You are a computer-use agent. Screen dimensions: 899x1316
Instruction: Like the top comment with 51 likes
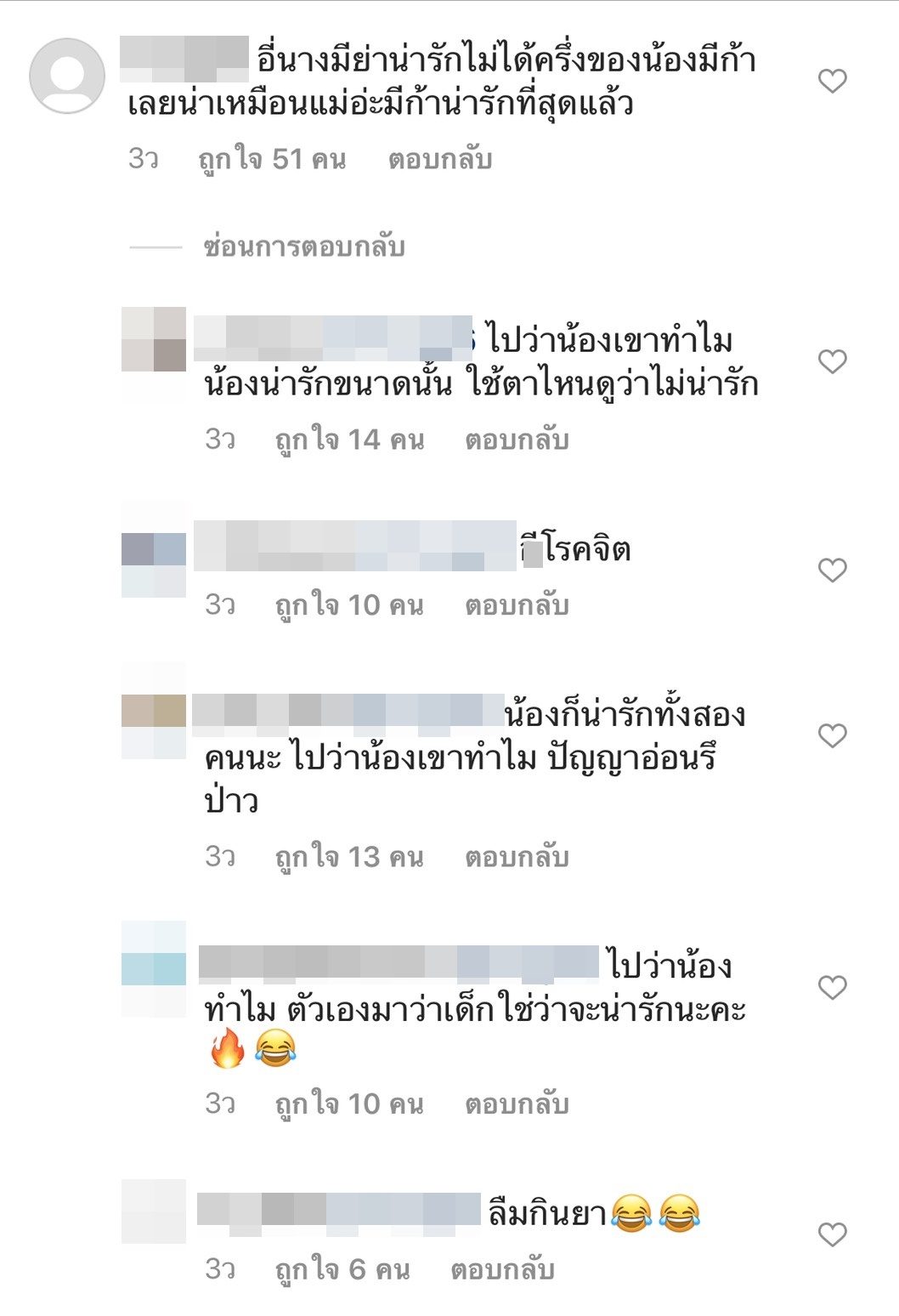[832, 82]
